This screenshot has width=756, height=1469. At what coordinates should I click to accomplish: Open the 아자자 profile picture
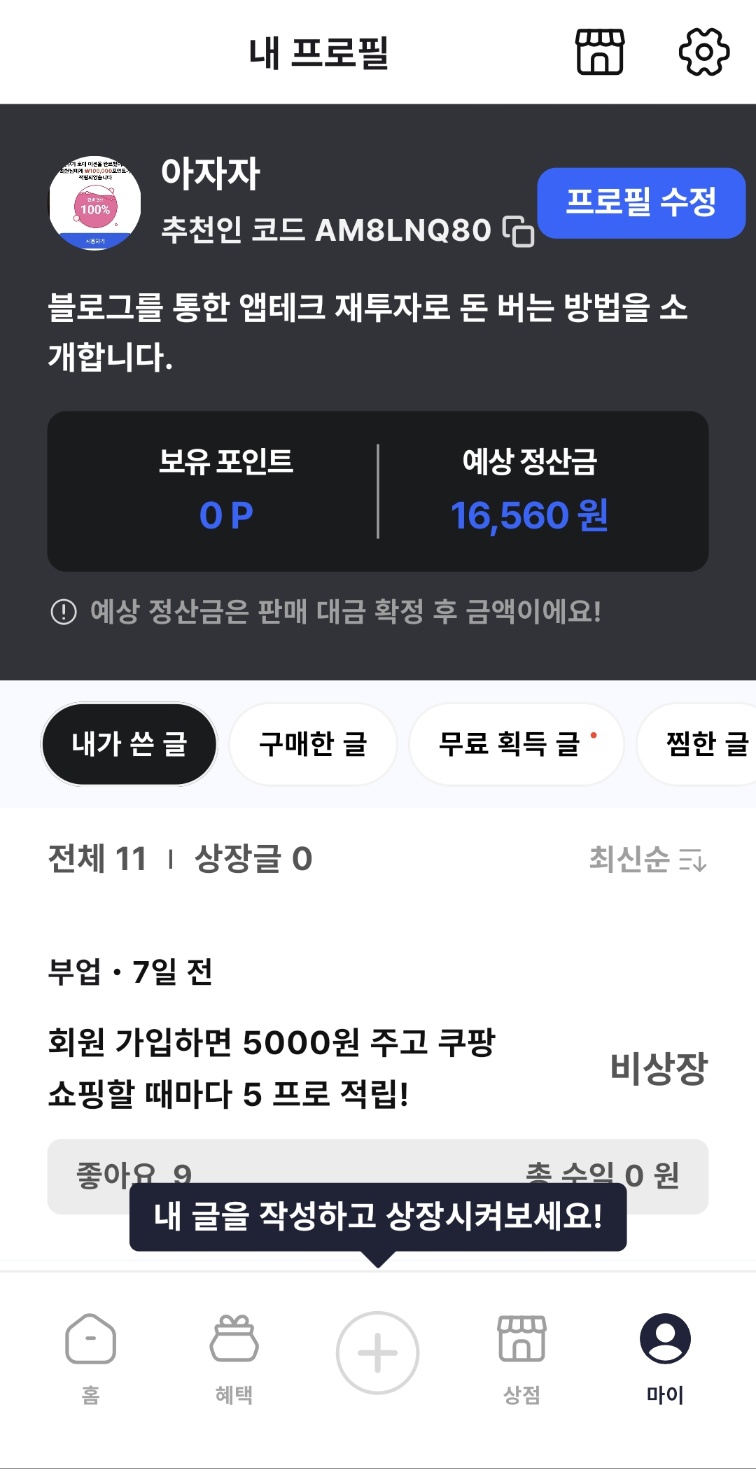[x=94, y=203]
